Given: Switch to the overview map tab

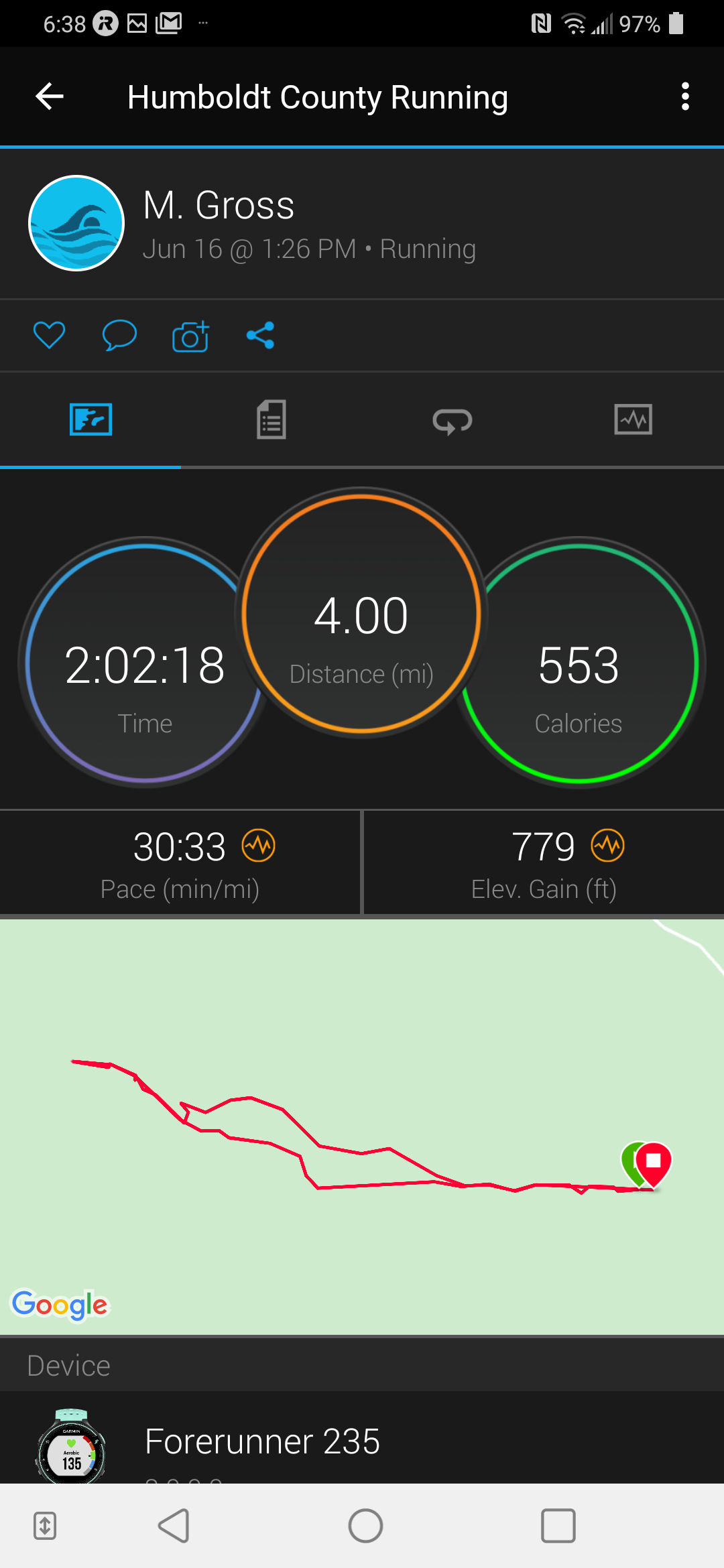Looking at the screenshot, I should click(x=90, y=420).
